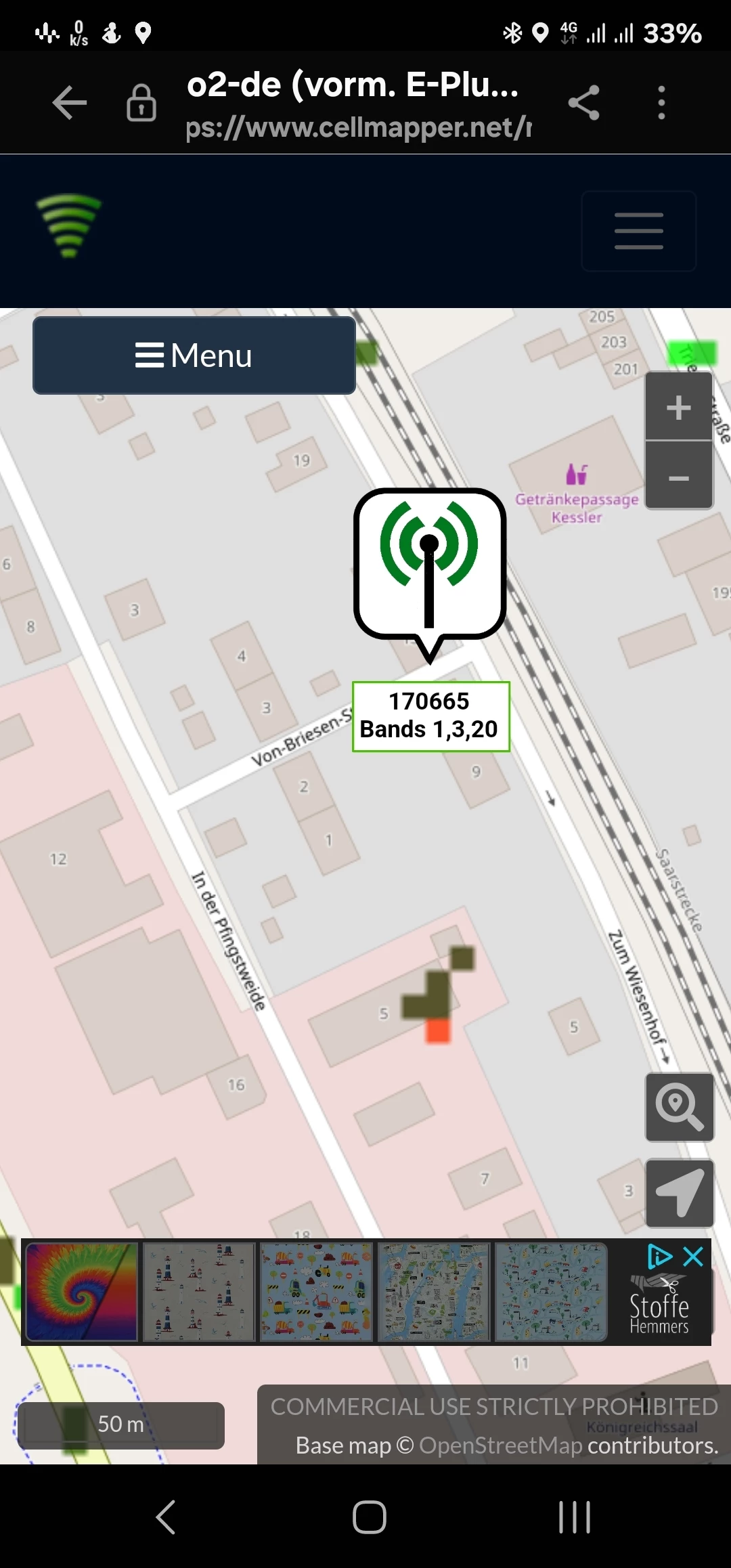View site security lock info
This screenshot has width=731, height=1568.
141,103
